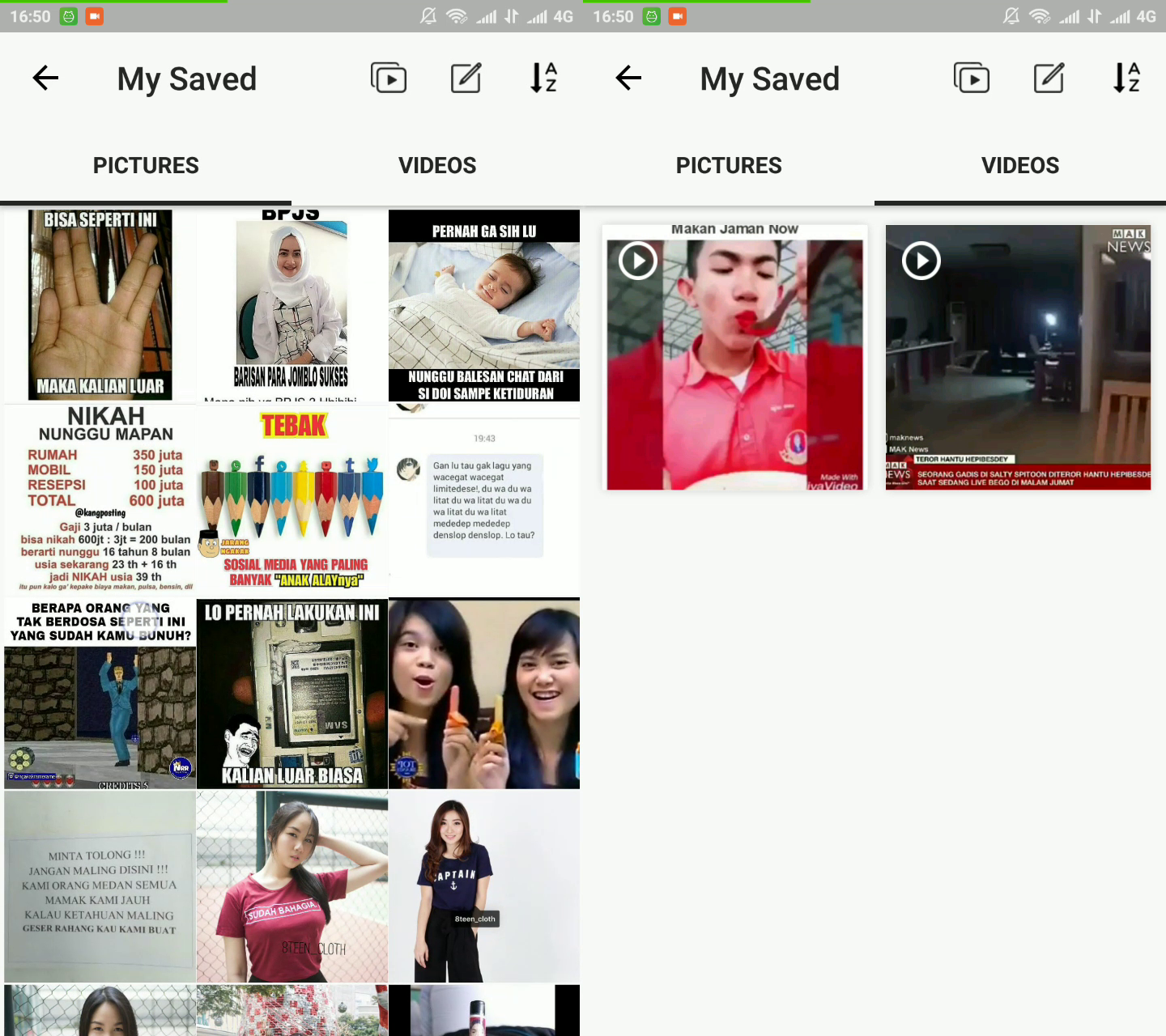Tap the edit icon on the saved videos screen
The height and width of the screenshot is (1036, 1166).
1049,78
